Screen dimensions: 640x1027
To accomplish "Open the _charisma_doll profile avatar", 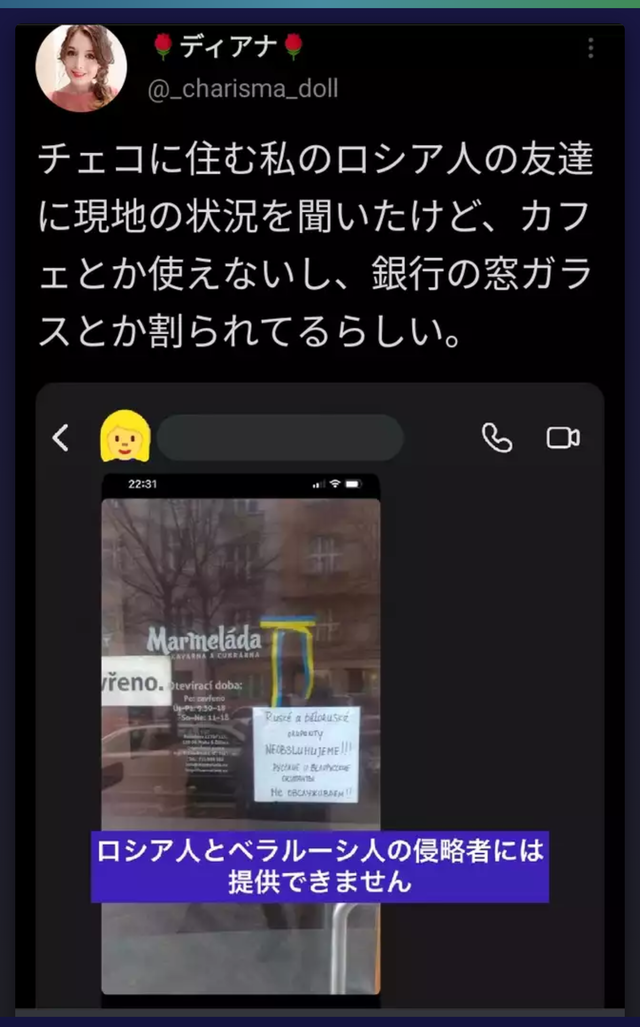I will [x=81, y=69].
